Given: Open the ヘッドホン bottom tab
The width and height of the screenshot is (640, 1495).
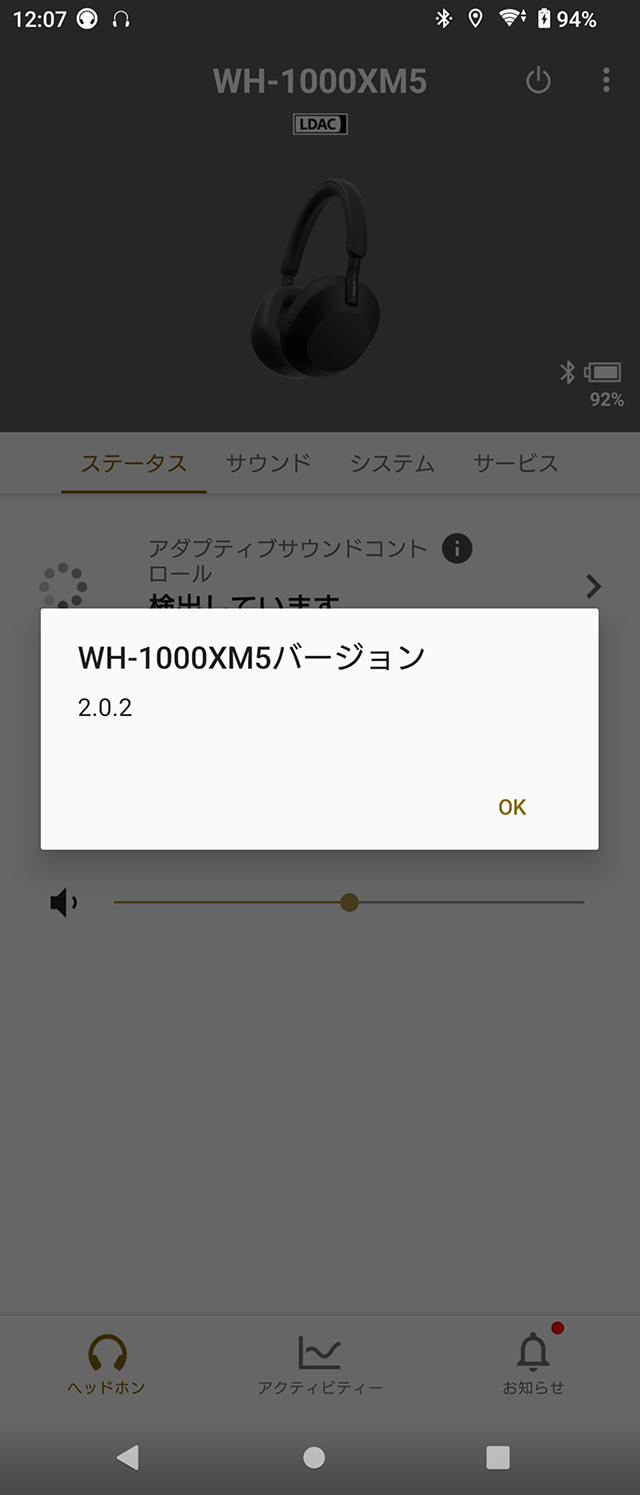Looking at the screenshot, I should point(106,1364).
